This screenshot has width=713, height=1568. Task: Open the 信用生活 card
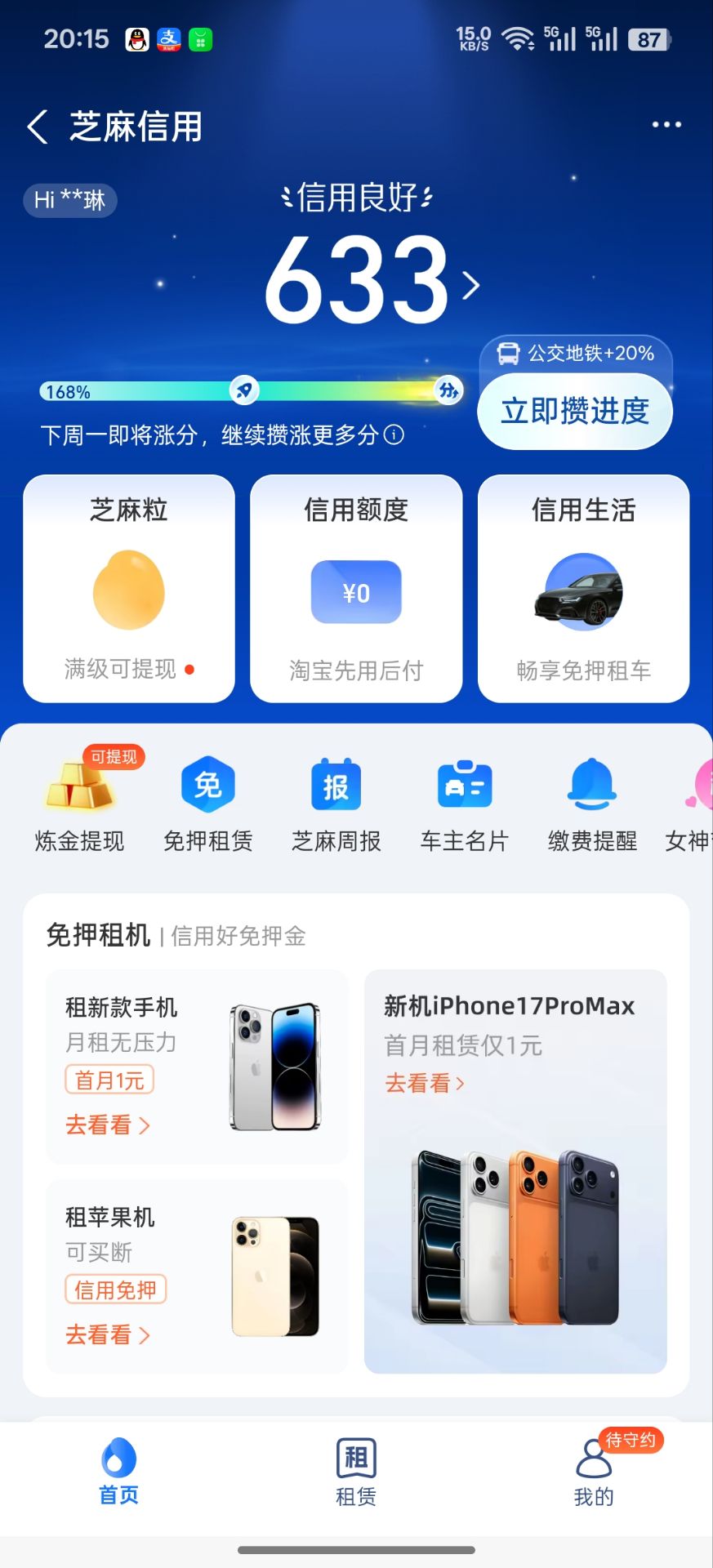click(x=583, y=588)
